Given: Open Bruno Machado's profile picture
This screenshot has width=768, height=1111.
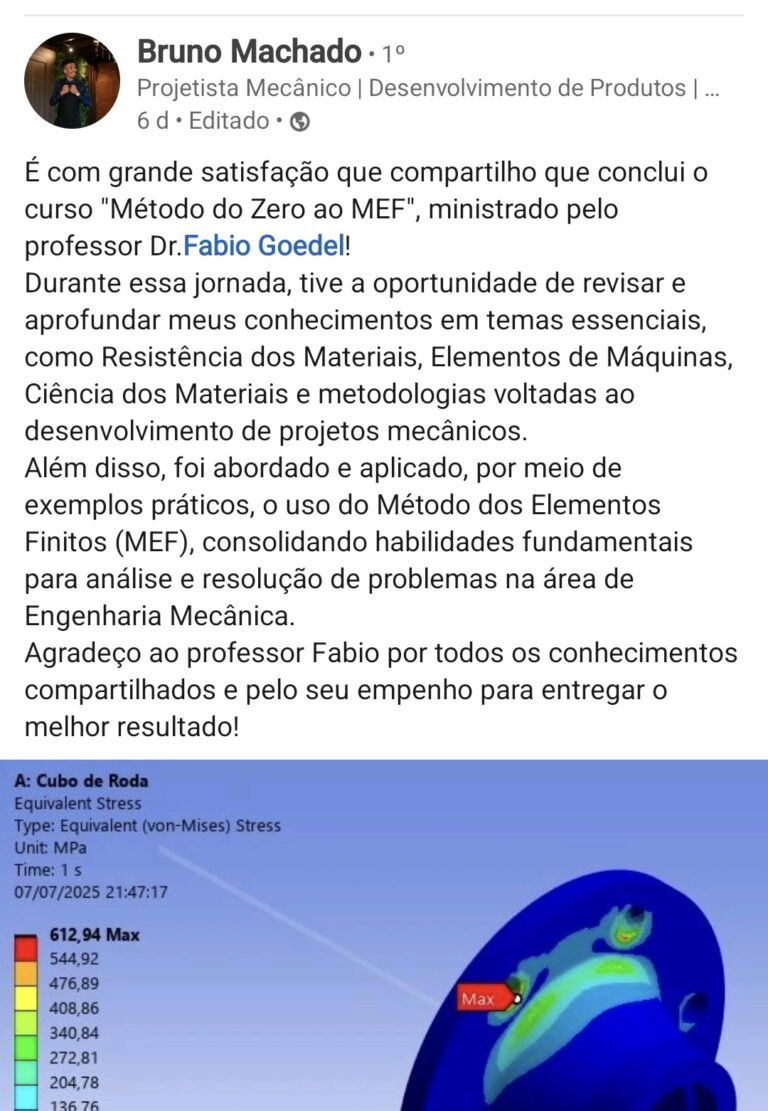Looking at the screenshot, I should (x=72, y=81).
